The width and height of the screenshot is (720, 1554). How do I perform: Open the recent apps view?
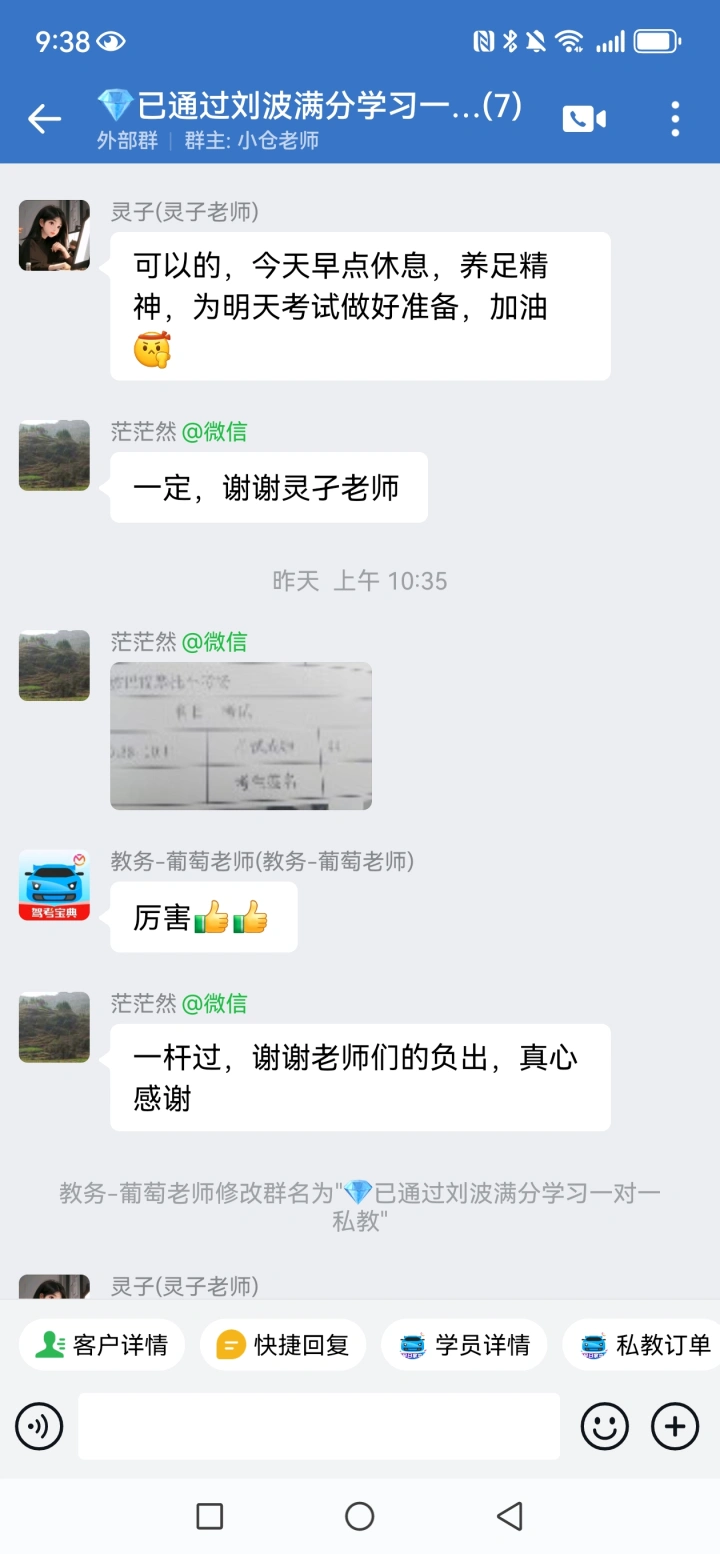pos(210,1516)
